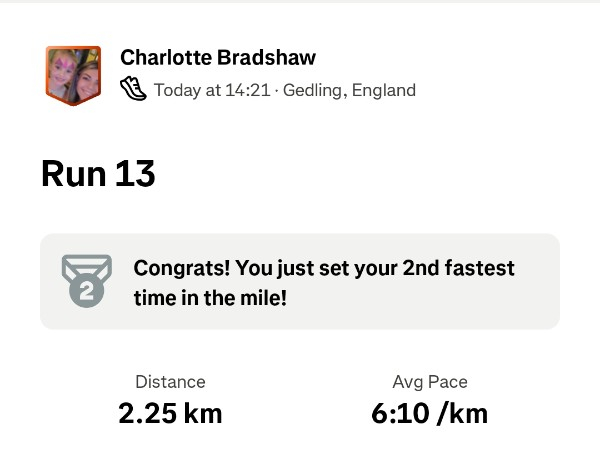The height and width of the screenshot is (450, 600).
Task: Open the 2nd fastest mile achievement banner
Action: coord(300,281)
